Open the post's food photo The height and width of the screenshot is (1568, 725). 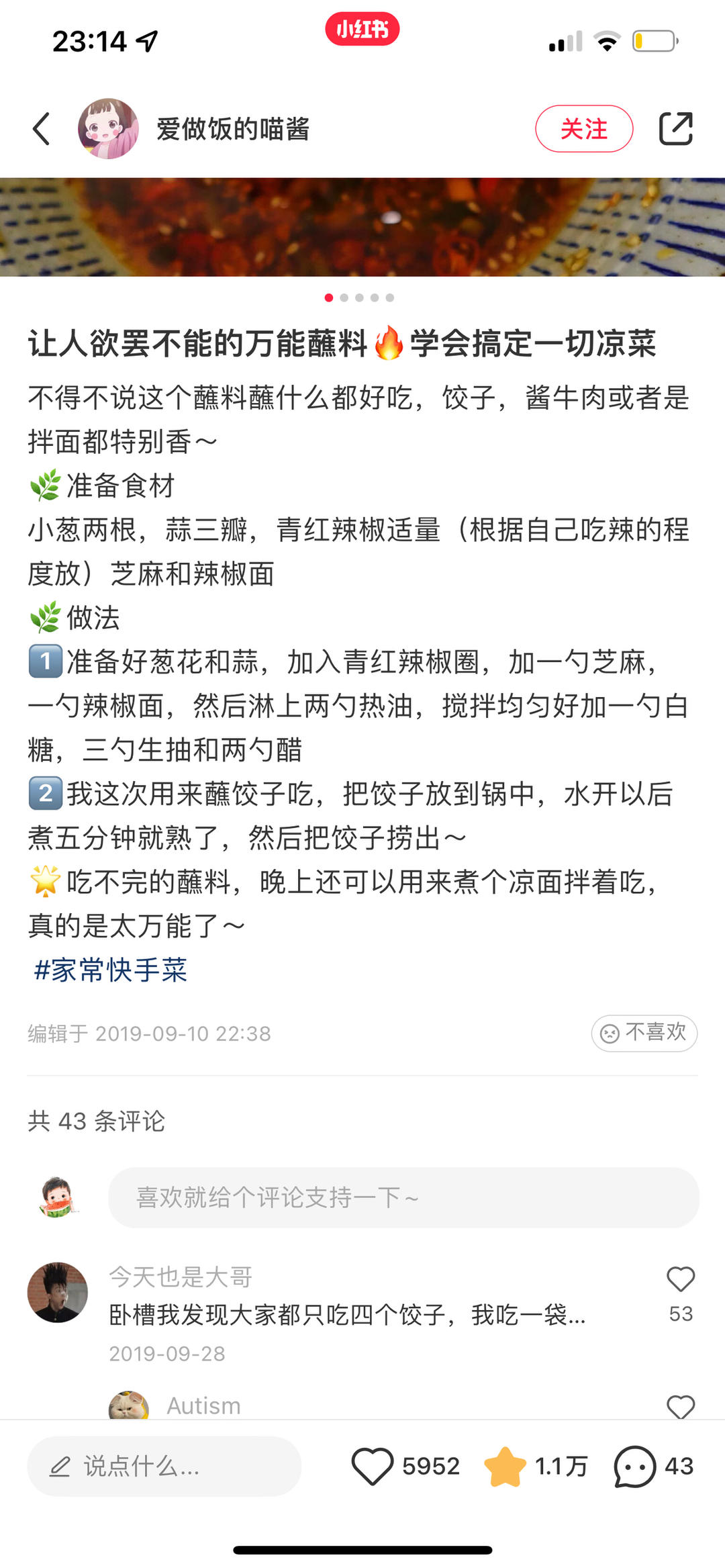(362, 227)
